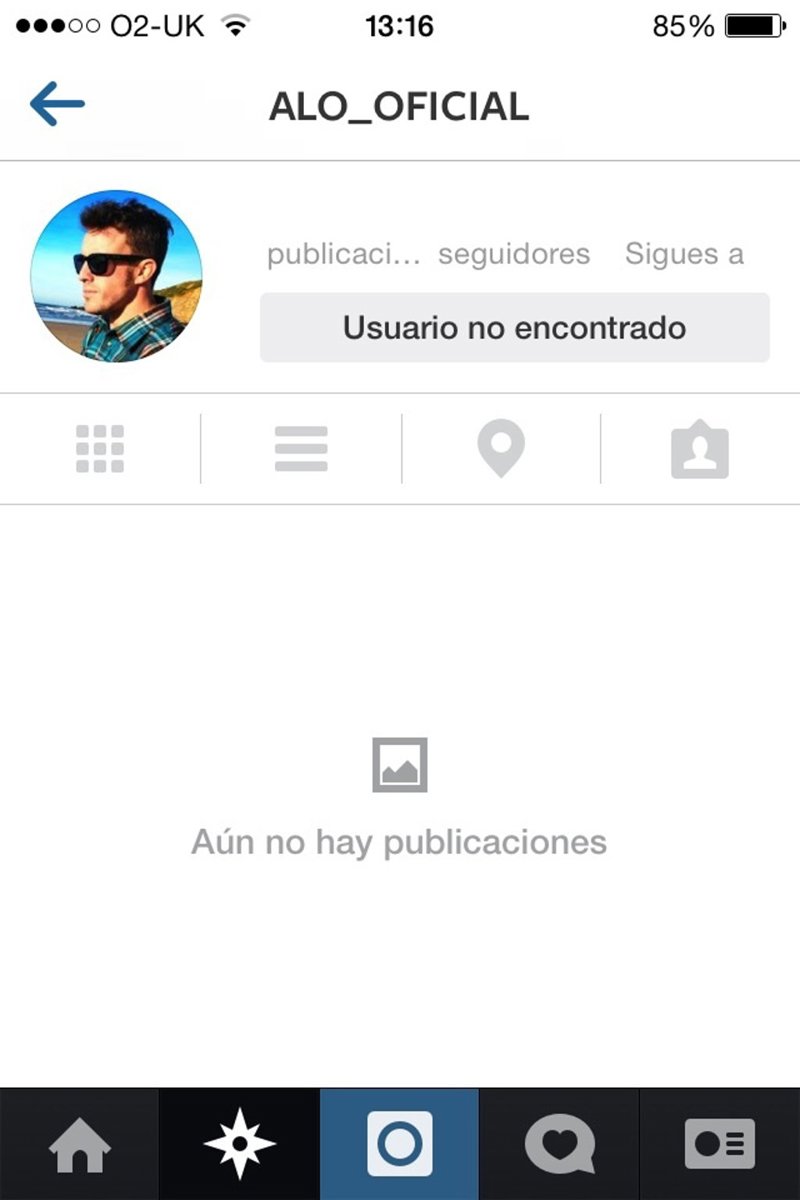800x1200 pixels.
Task: Tap the Usuario no encontrado button
Action: tap(514, 328)
